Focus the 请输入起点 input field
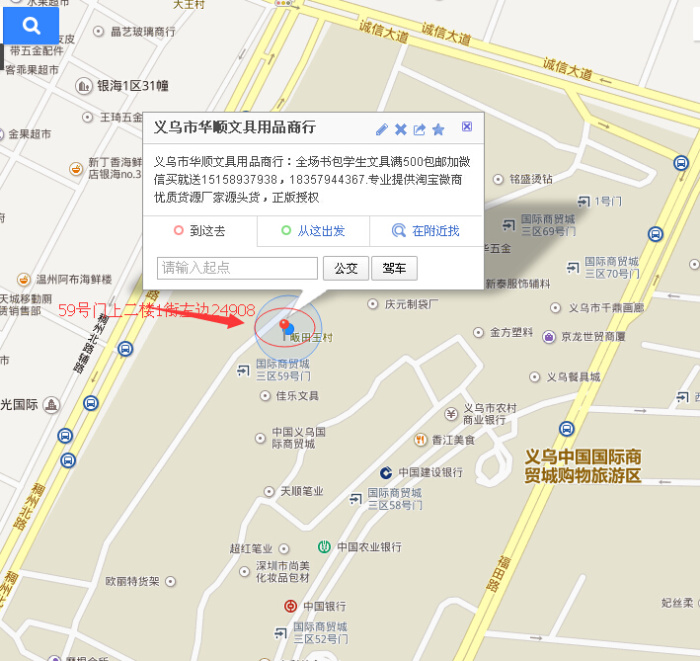The image size is (700, 661). [237, 268]
